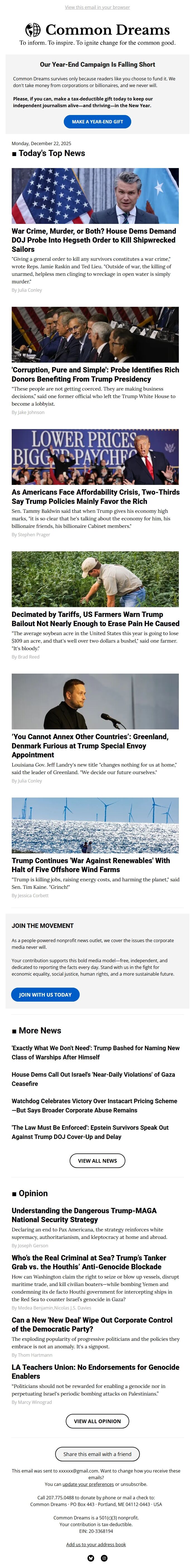195x1568 pixels.
Task: Open story on Trump naming warships after himself
Action: [x=95, y=1052]
